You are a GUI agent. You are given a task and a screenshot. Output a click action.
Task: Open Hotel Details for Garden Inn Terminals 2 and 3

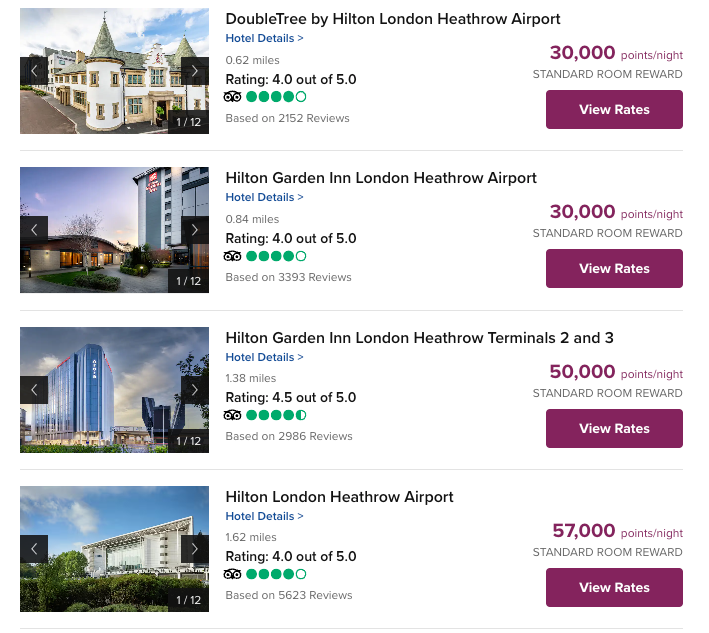point(264,357)
